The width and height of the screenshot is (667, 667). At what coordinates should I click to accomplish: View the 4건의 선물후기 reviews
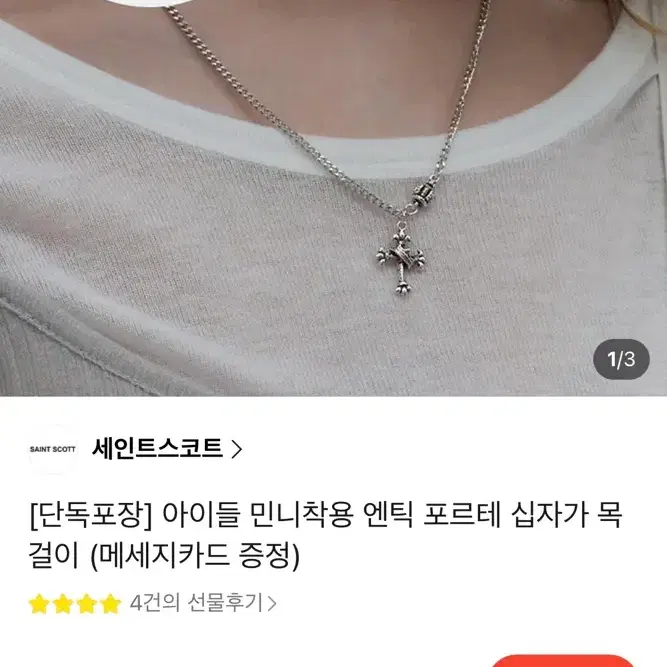203,603
